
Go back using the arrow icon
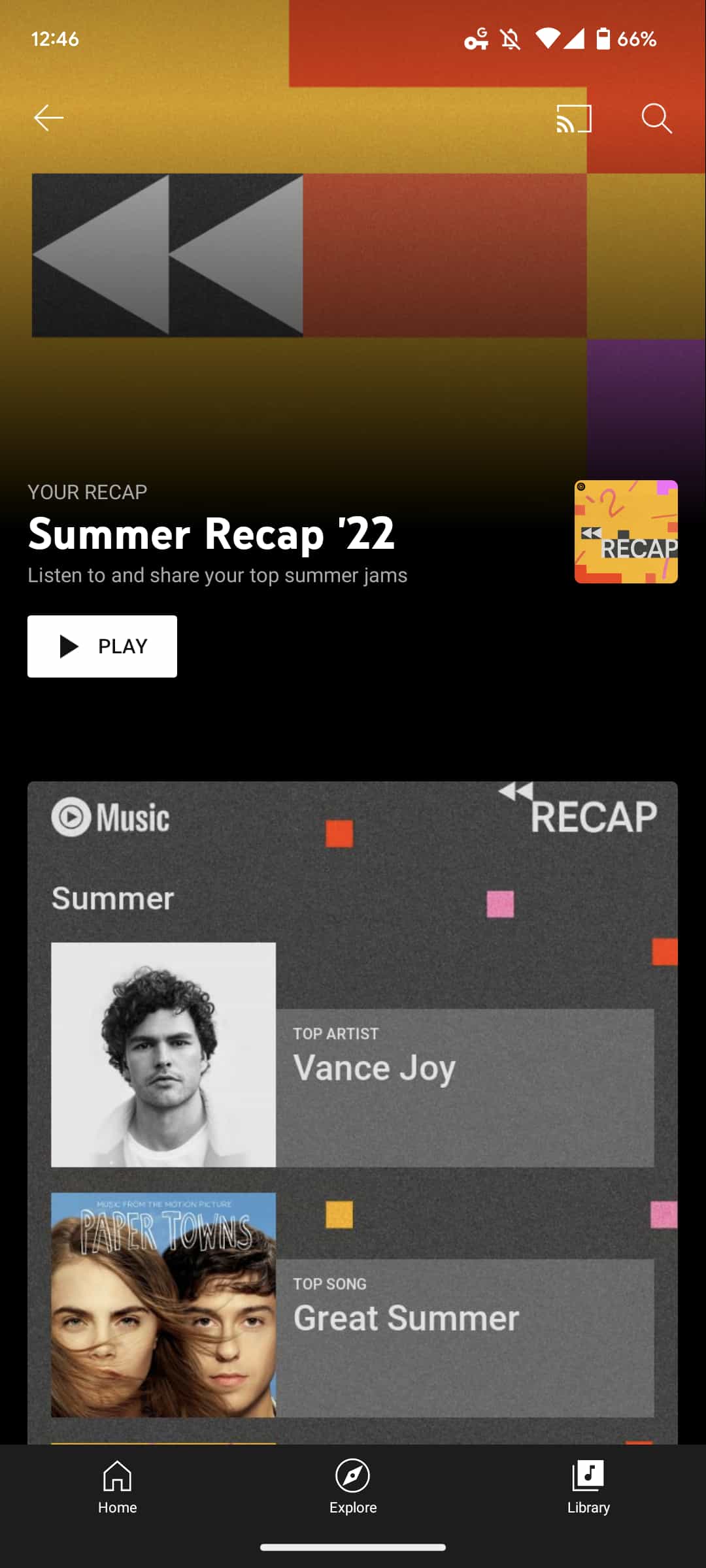(49, 118)
